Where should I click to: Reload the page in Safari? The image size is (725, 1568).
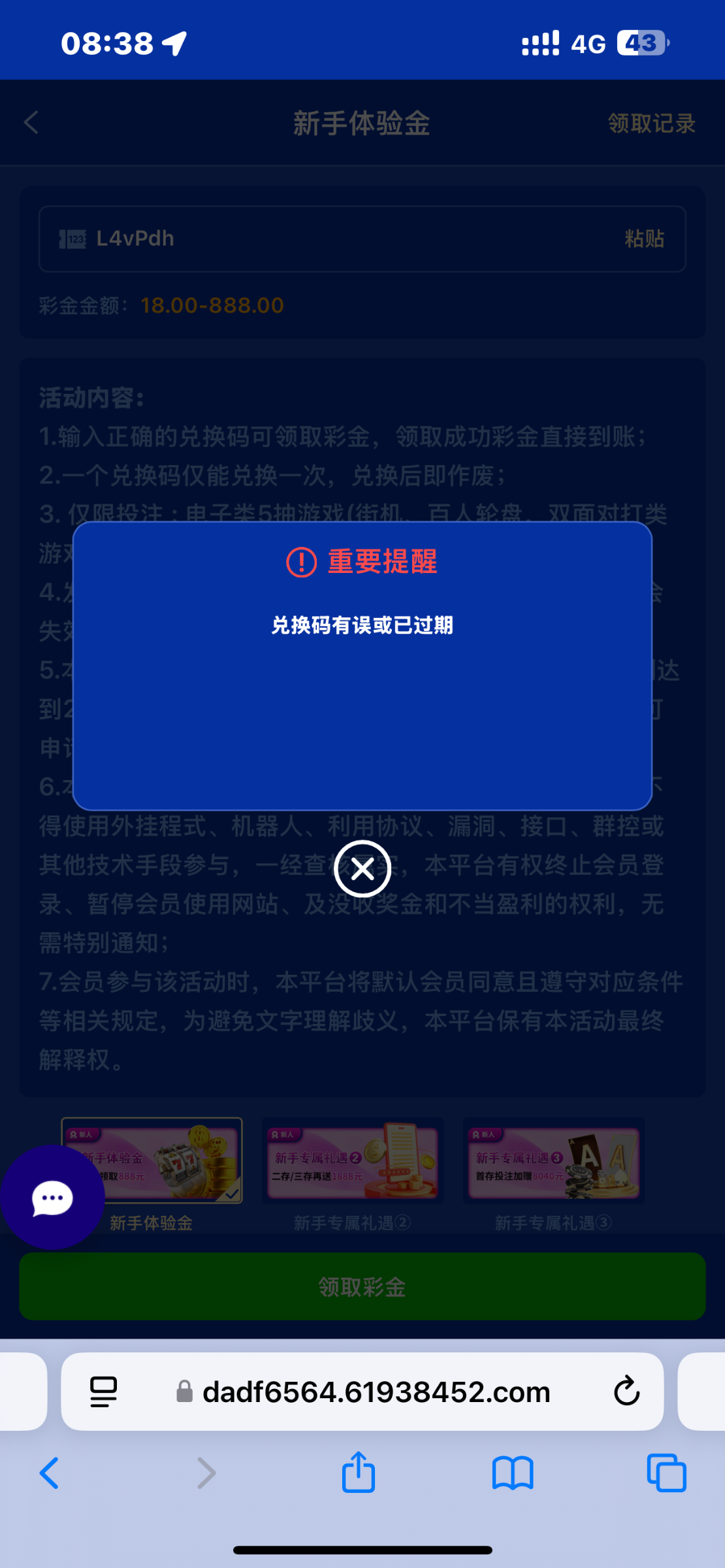626,1391
